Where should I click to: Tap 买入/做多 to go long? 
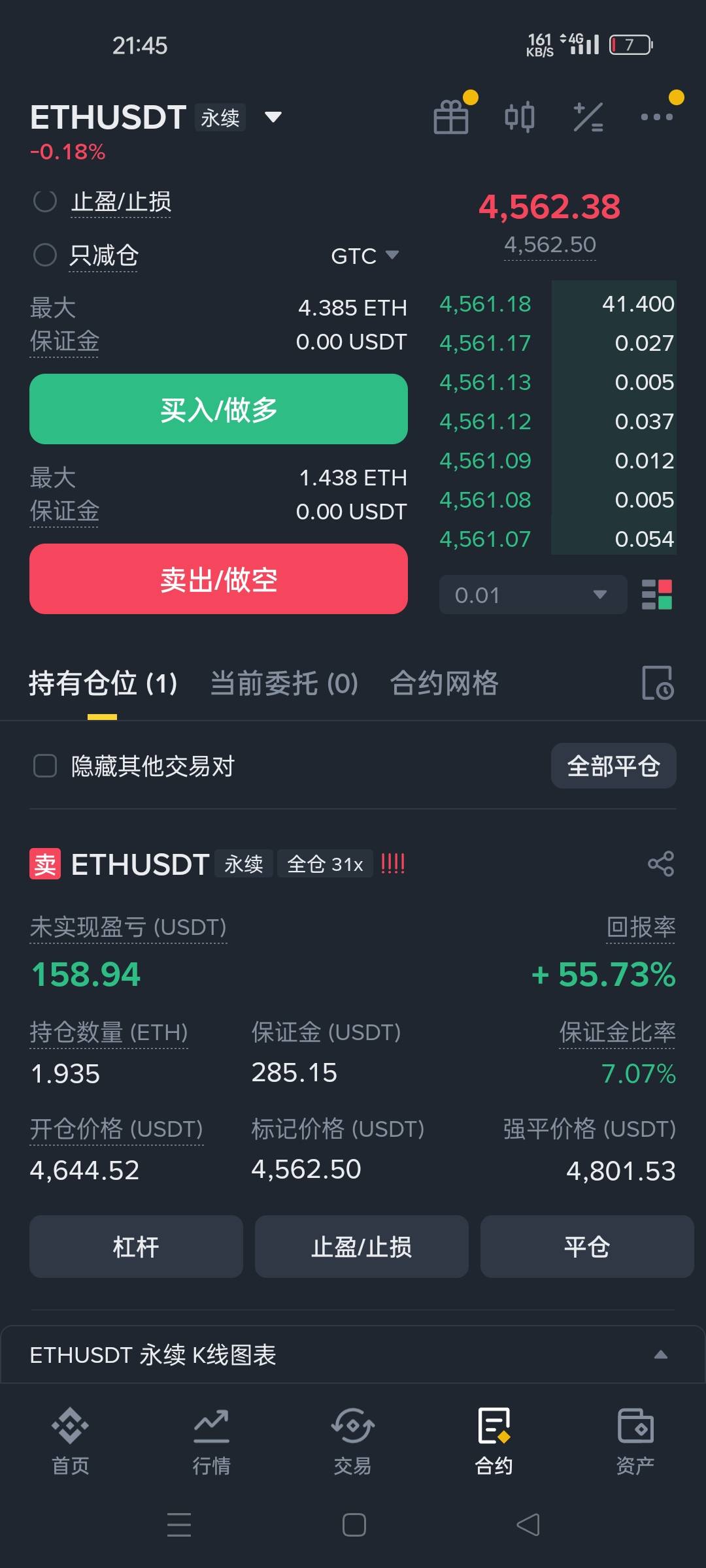coord(218,409)
